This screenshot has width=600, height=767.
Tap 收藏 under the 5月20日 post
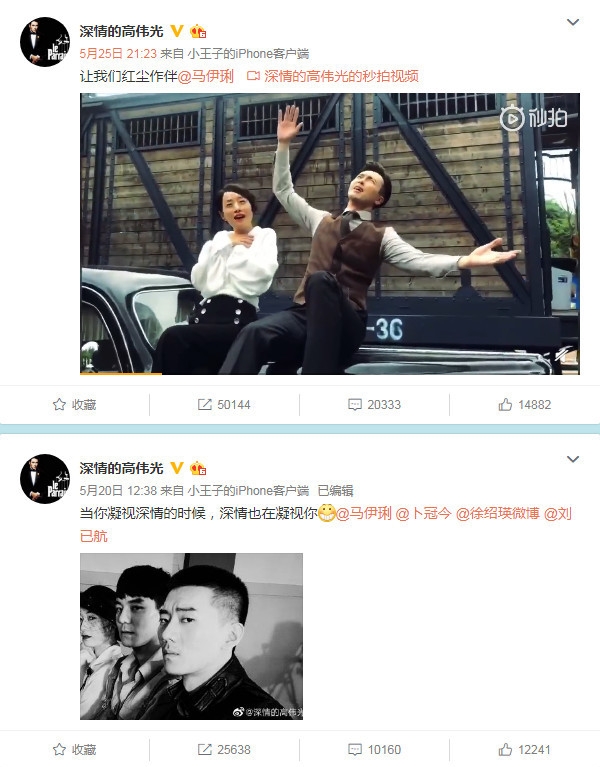click(x=75, y=749)
